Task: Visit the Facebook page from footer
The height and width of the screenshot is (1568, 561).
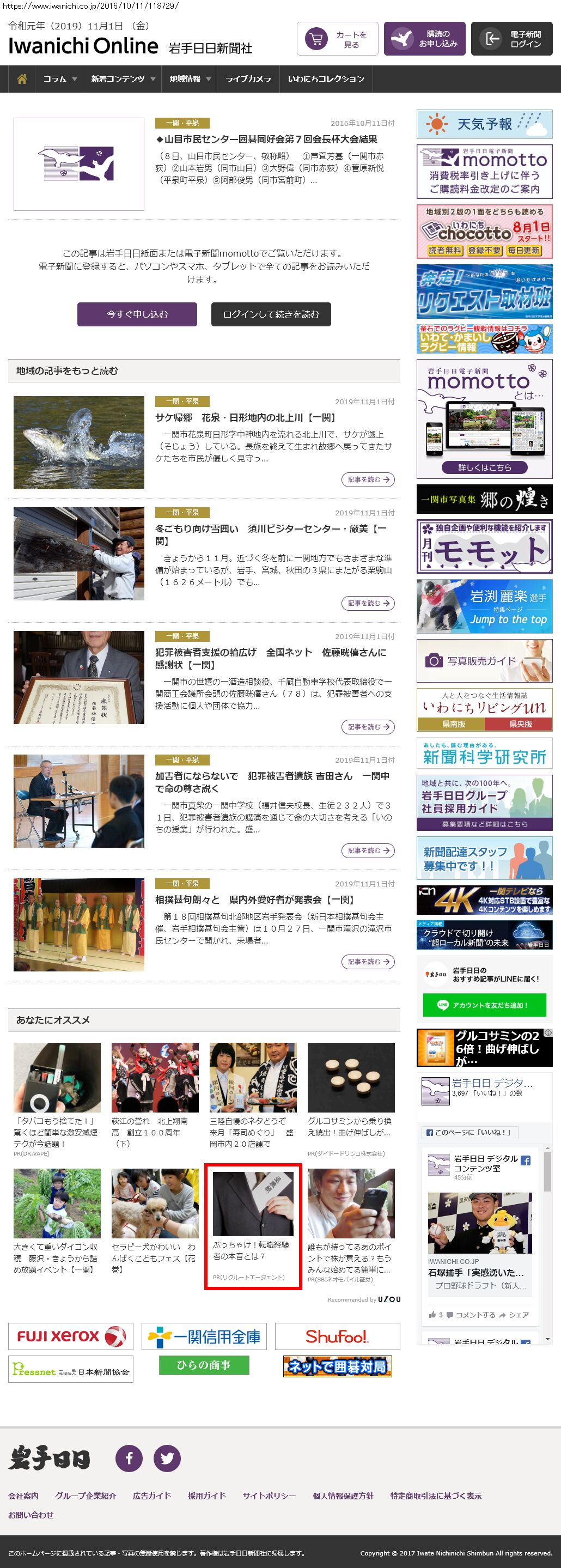Action: 129,1458
